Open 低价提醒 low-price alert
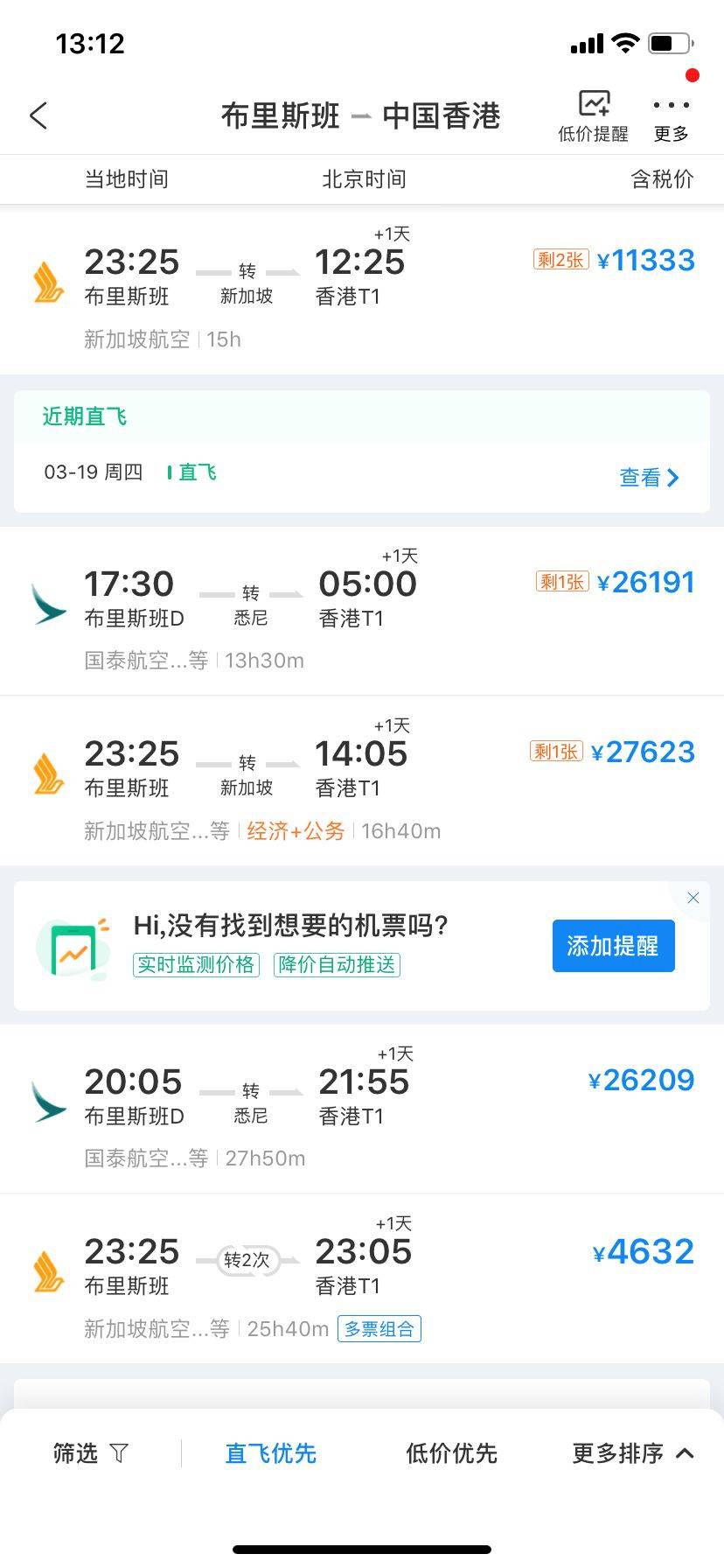The width and height of the screenshot is (724, 1568). 593,115
